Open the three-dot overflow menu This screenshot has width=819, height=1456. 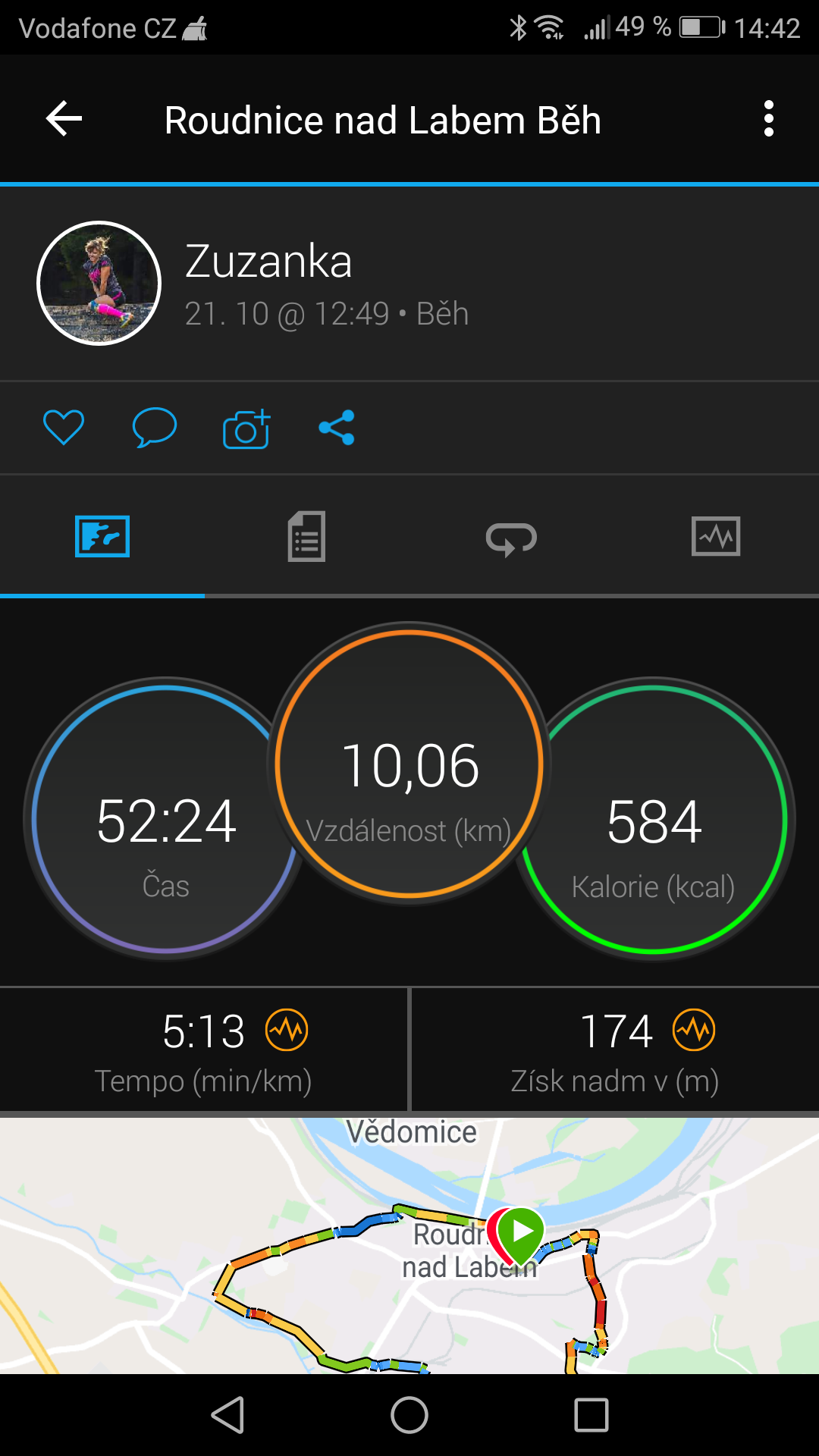tap(769, 119)
